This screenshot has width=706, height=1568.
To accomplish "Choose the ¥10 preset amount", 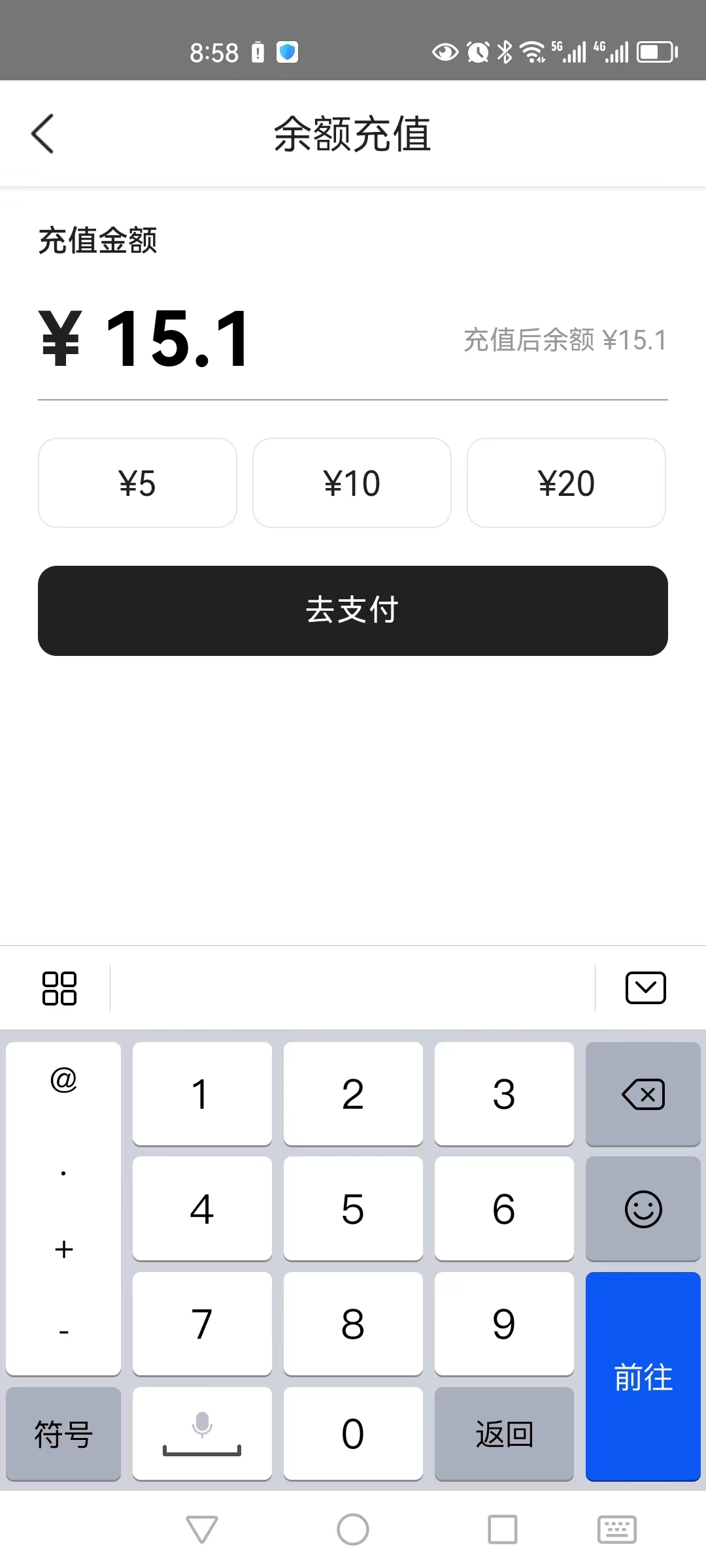I will tap(352, 483).
